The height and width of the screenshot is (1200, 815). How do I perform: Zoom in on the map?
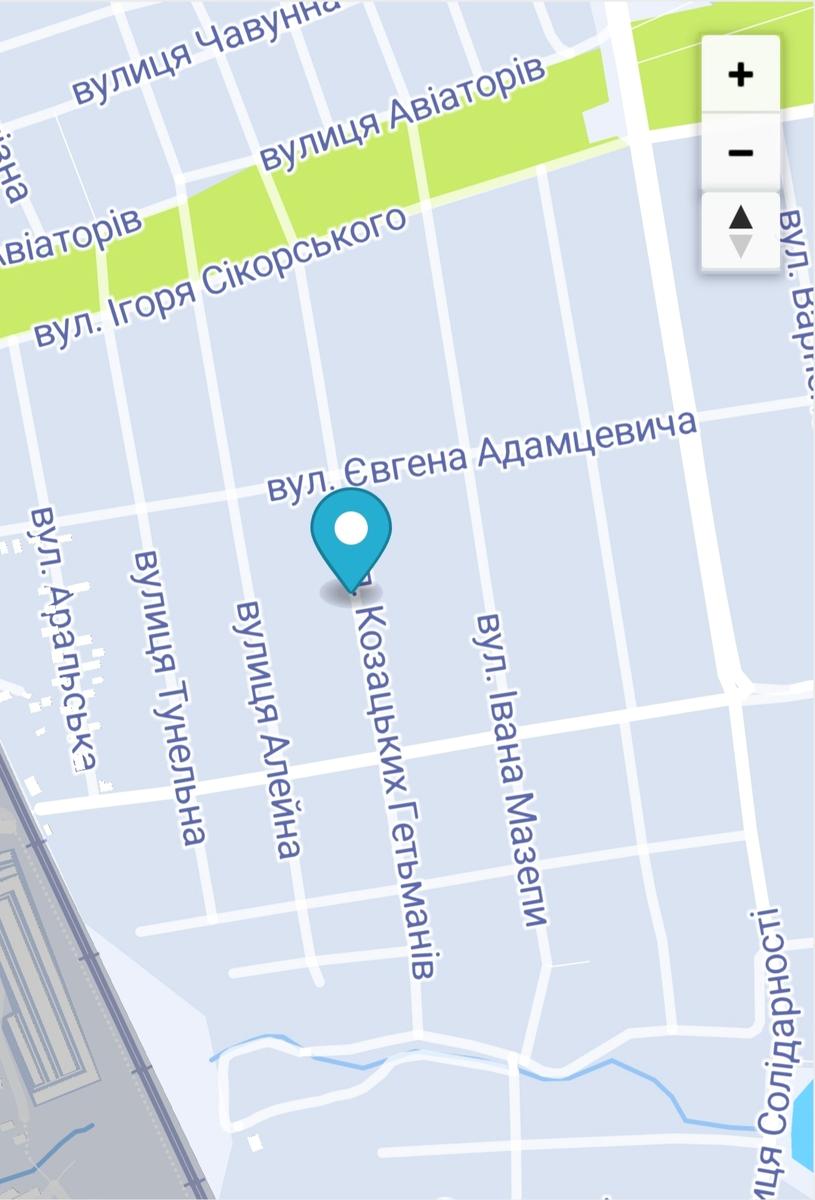pos(740,75)
